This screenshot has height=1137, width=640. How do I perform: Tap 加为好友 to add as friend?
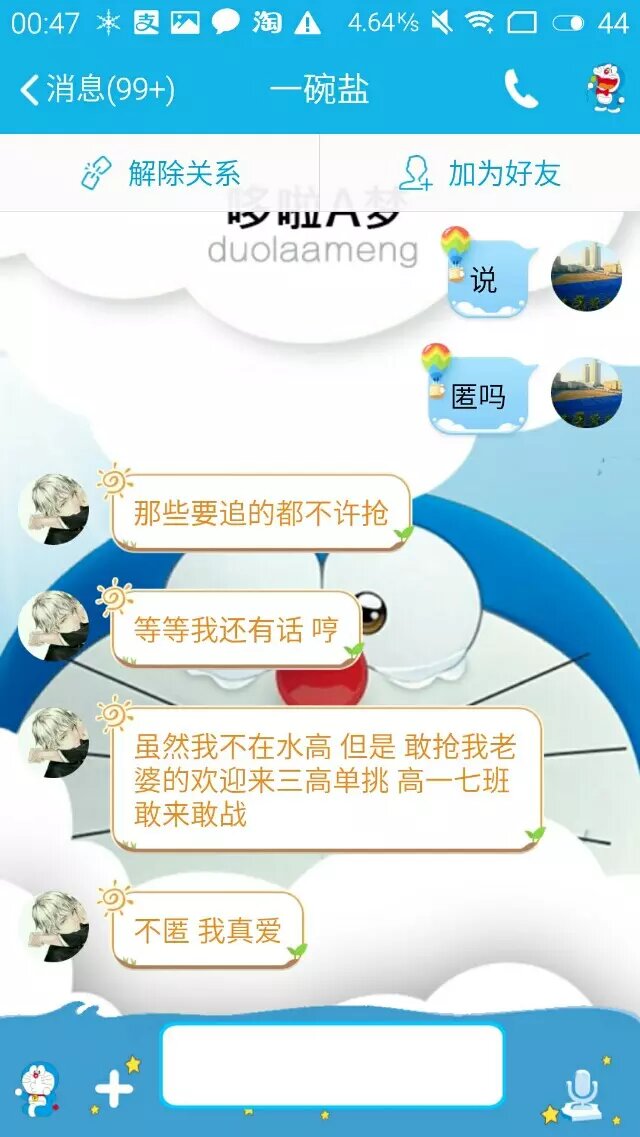click(x=480, y=173)
